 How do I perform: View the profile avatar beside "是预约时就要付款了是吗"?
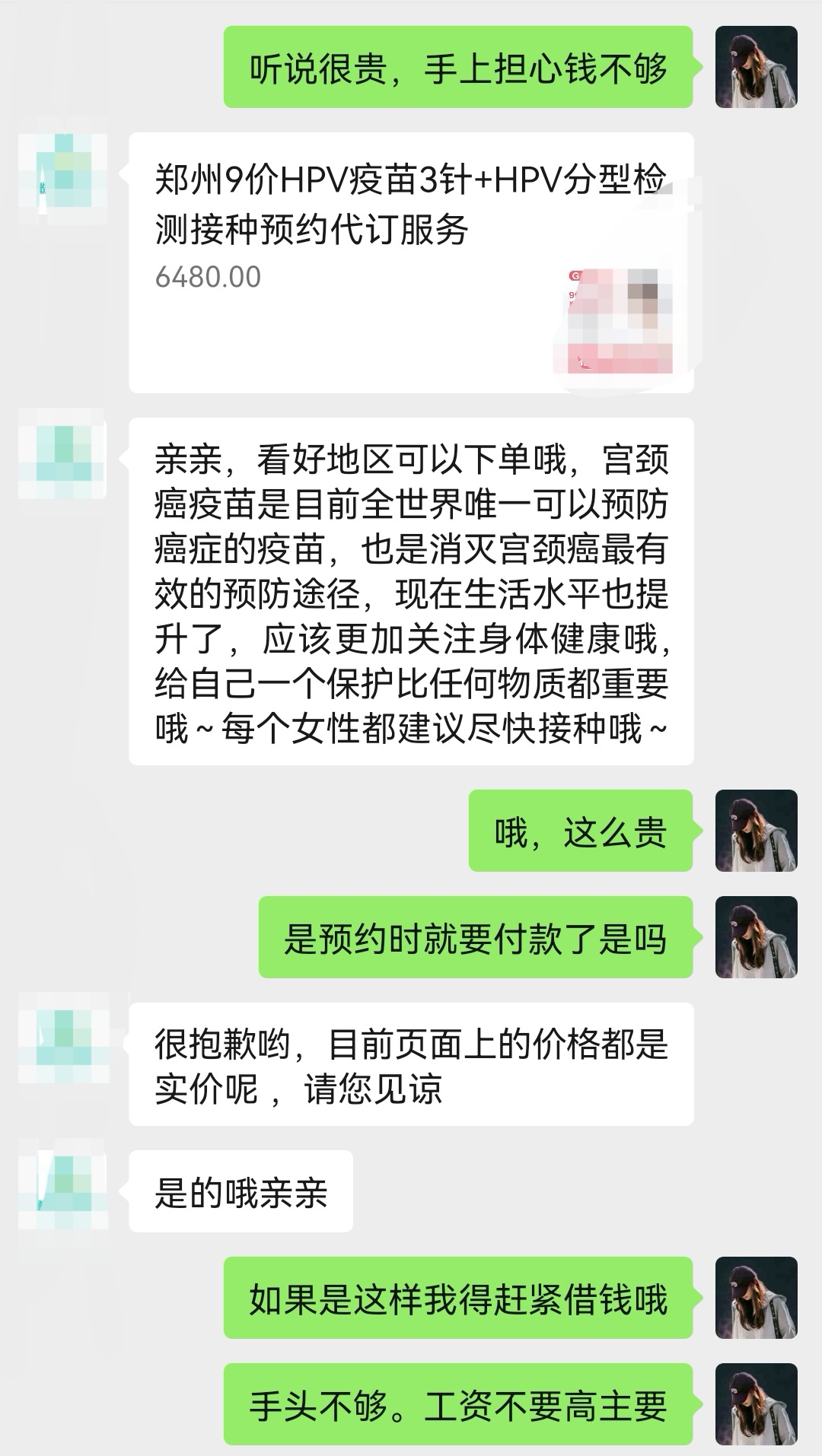pos(756,937)
